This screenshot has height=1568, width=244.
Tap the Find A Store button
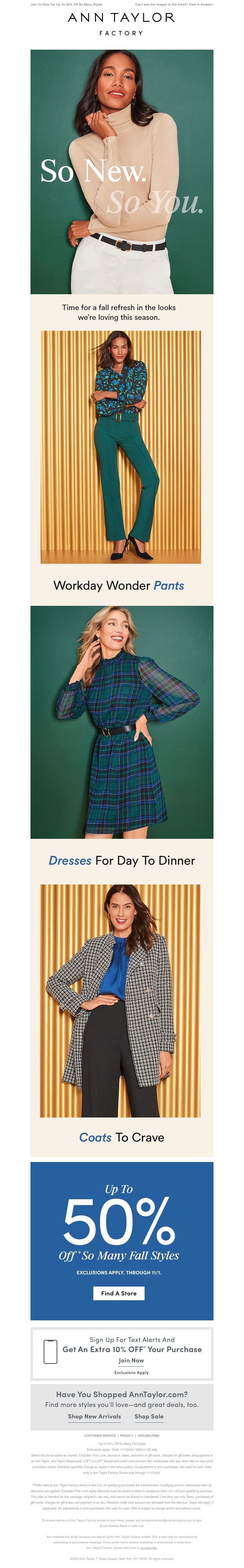119,1293
